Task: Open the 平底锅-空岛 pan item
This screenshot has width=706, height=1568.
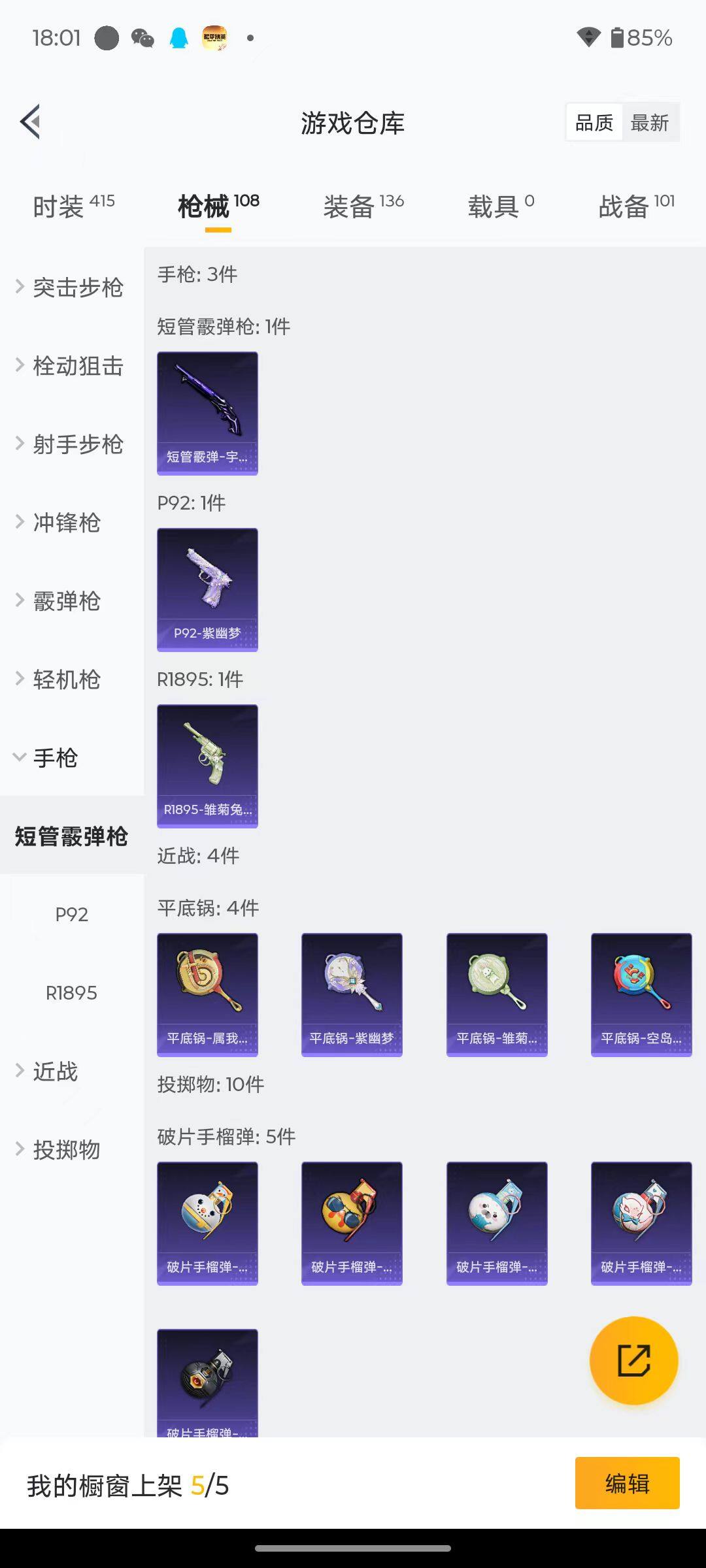Action: point(641,994)
